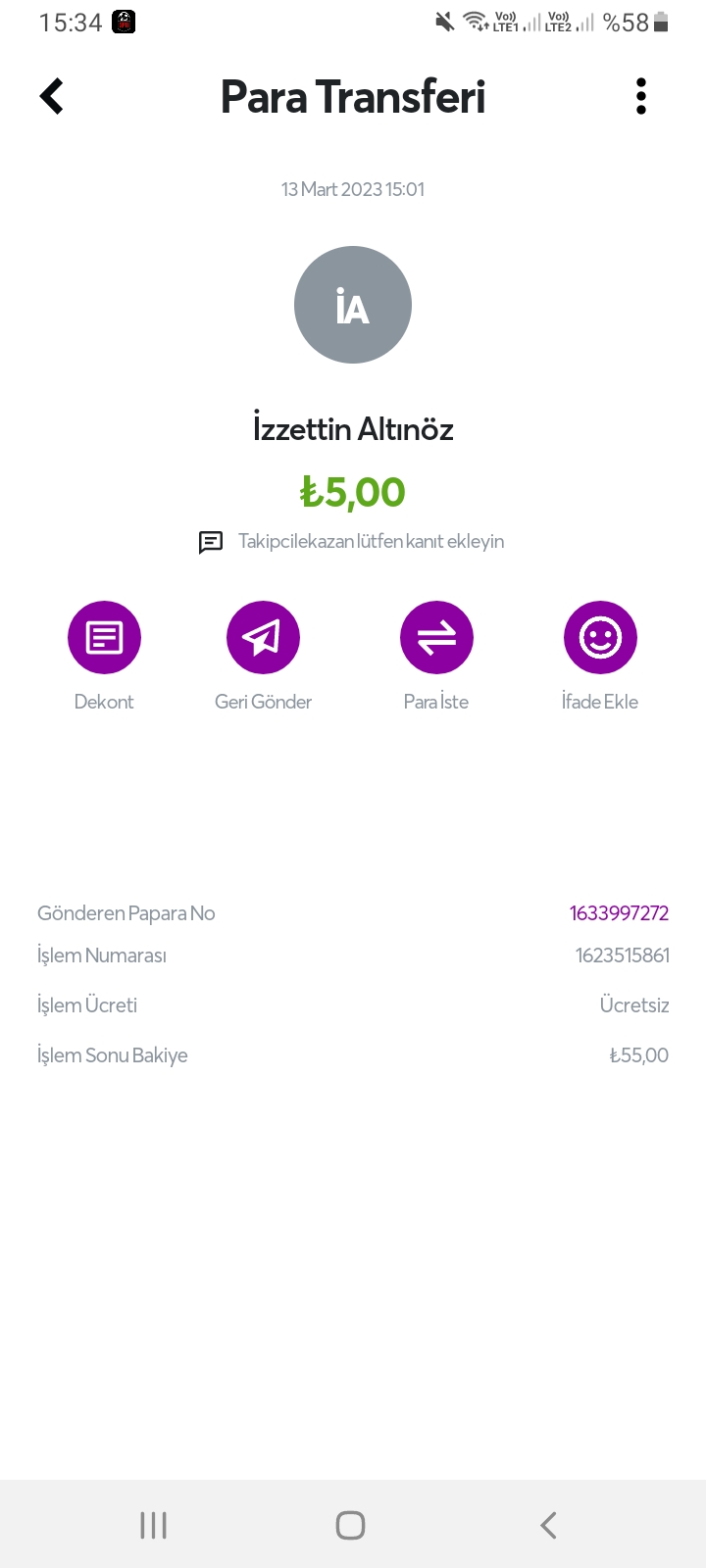Open the Dekont receipt
706x1568 pixels.
pos(104,637)
